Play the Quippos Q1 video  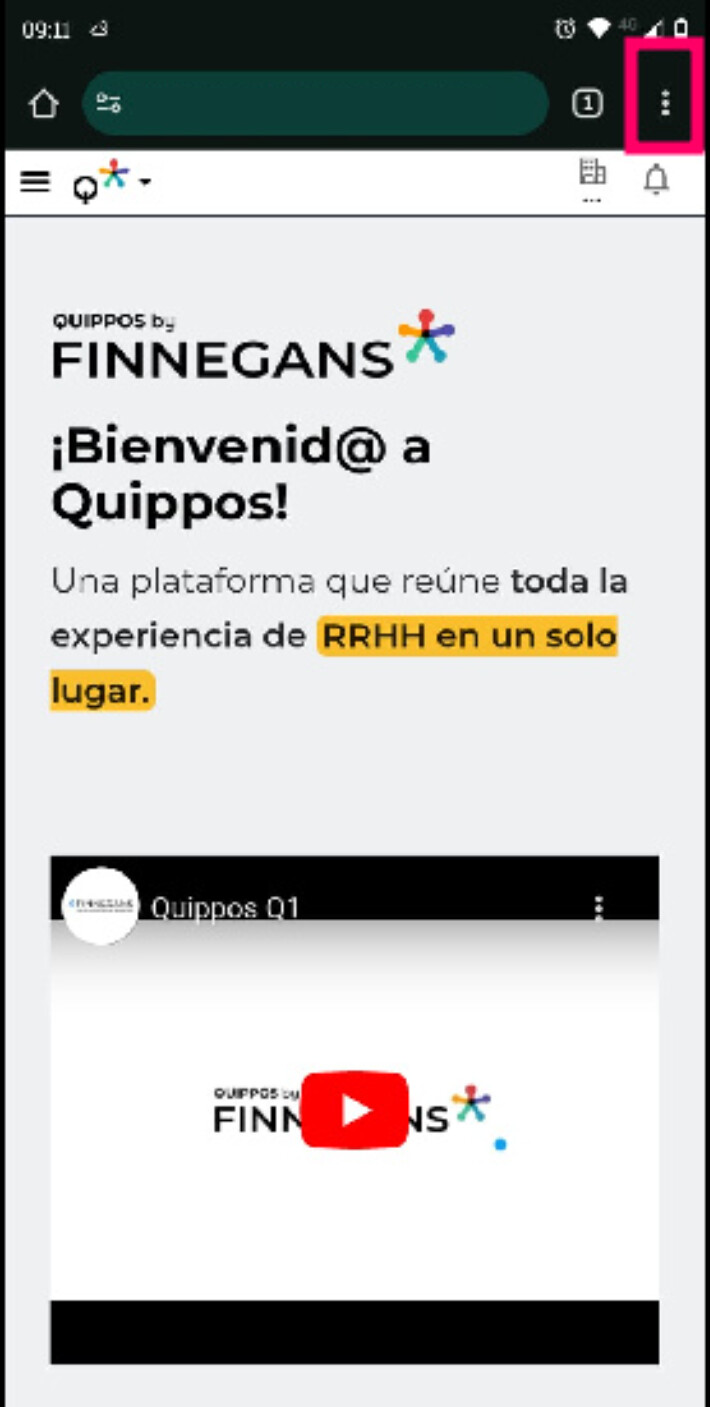(354, 1110)
